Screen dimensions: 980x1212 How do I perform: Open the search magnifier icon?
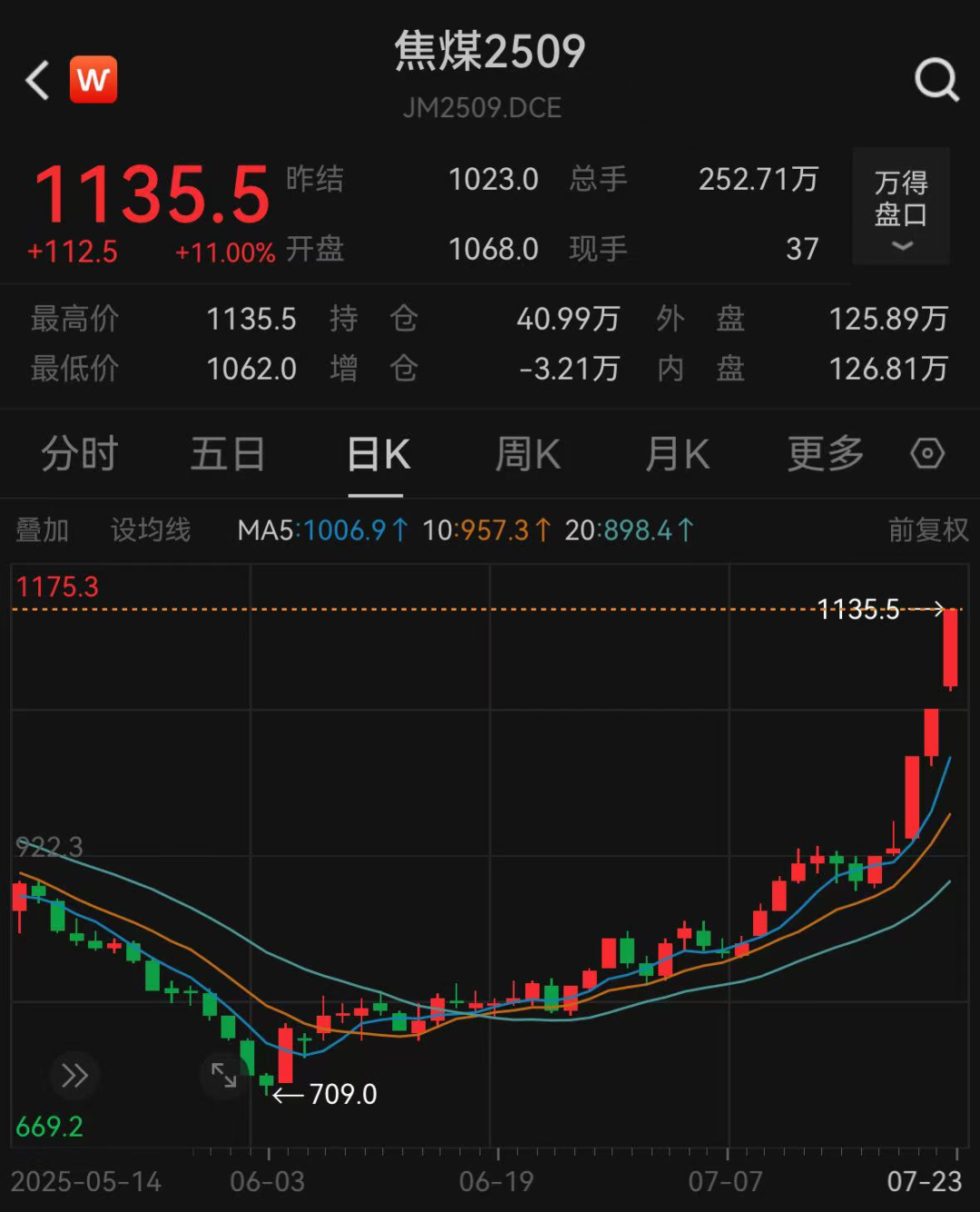click(936, 80)
